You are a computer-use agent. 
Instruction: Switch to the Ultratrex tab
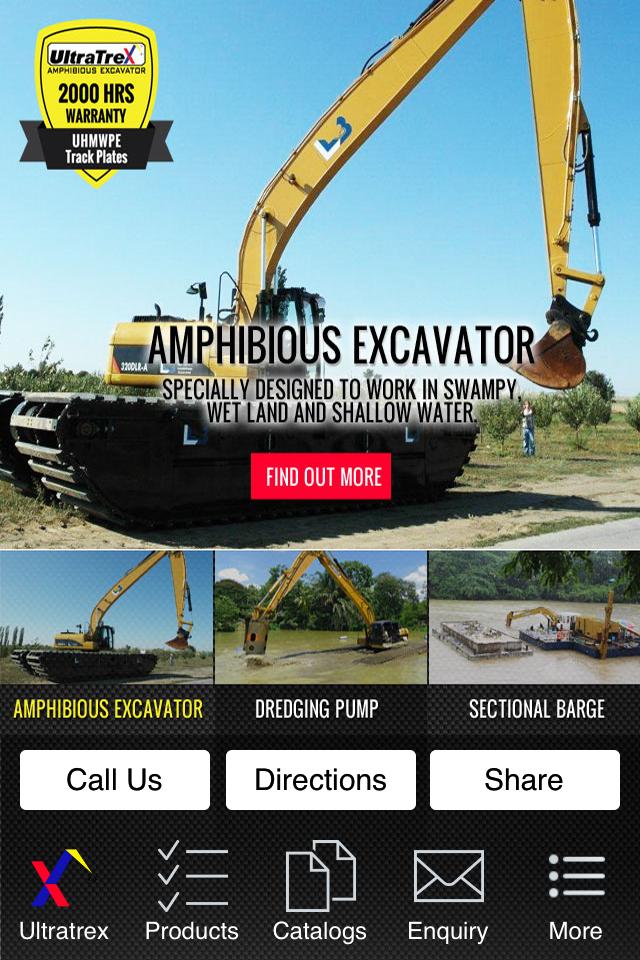(64, 895)
